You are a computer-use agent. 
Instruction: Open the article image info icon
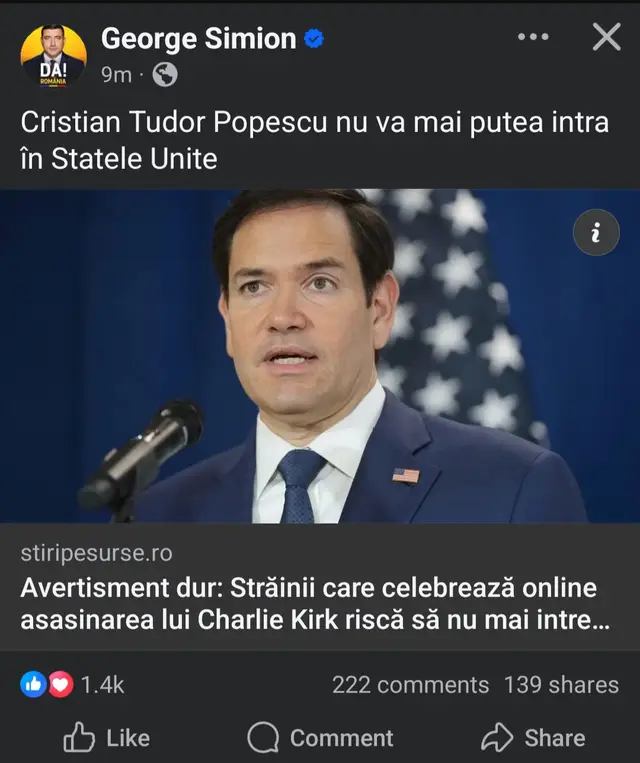[x=596, y=234]
